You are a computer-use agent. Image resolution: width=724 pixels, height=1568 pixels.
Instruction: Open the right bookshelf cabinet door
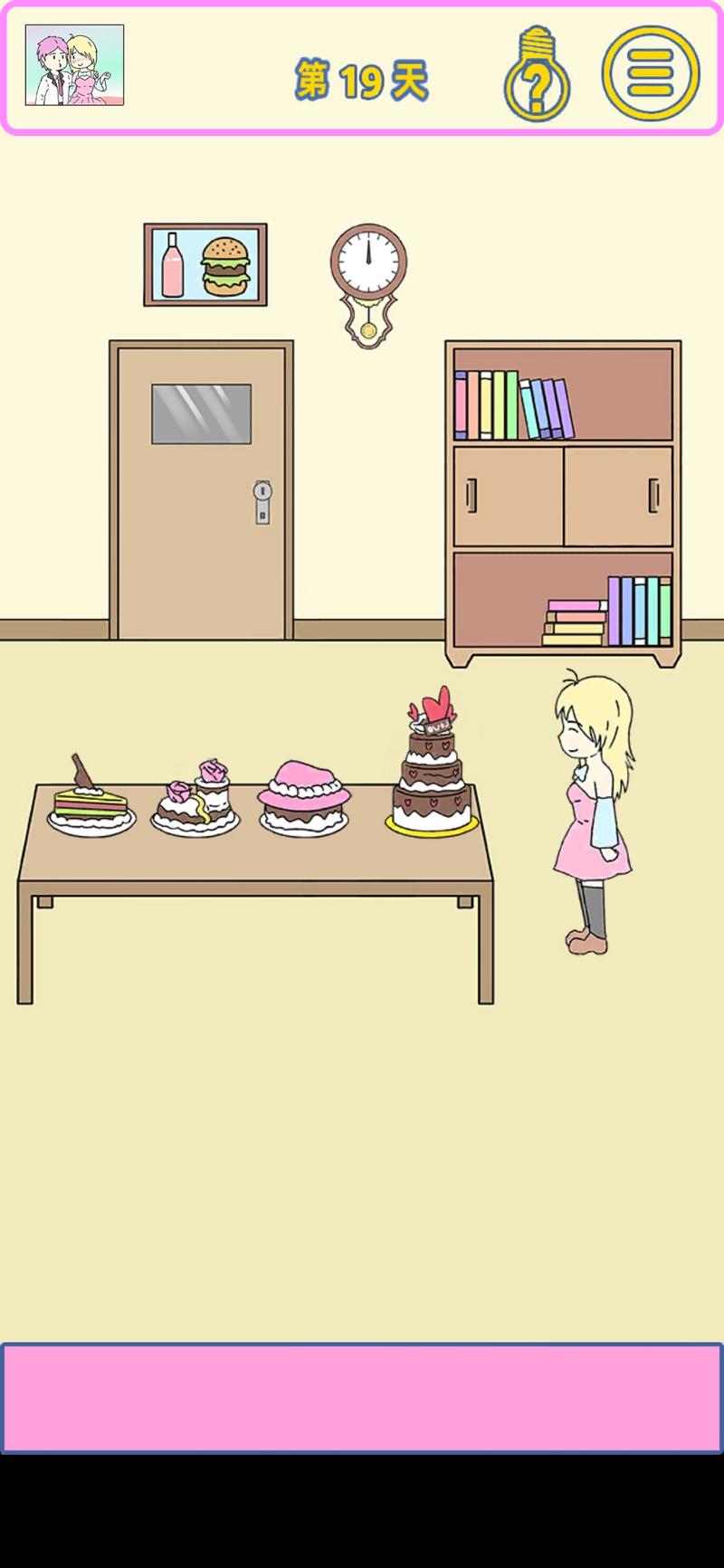618,495
